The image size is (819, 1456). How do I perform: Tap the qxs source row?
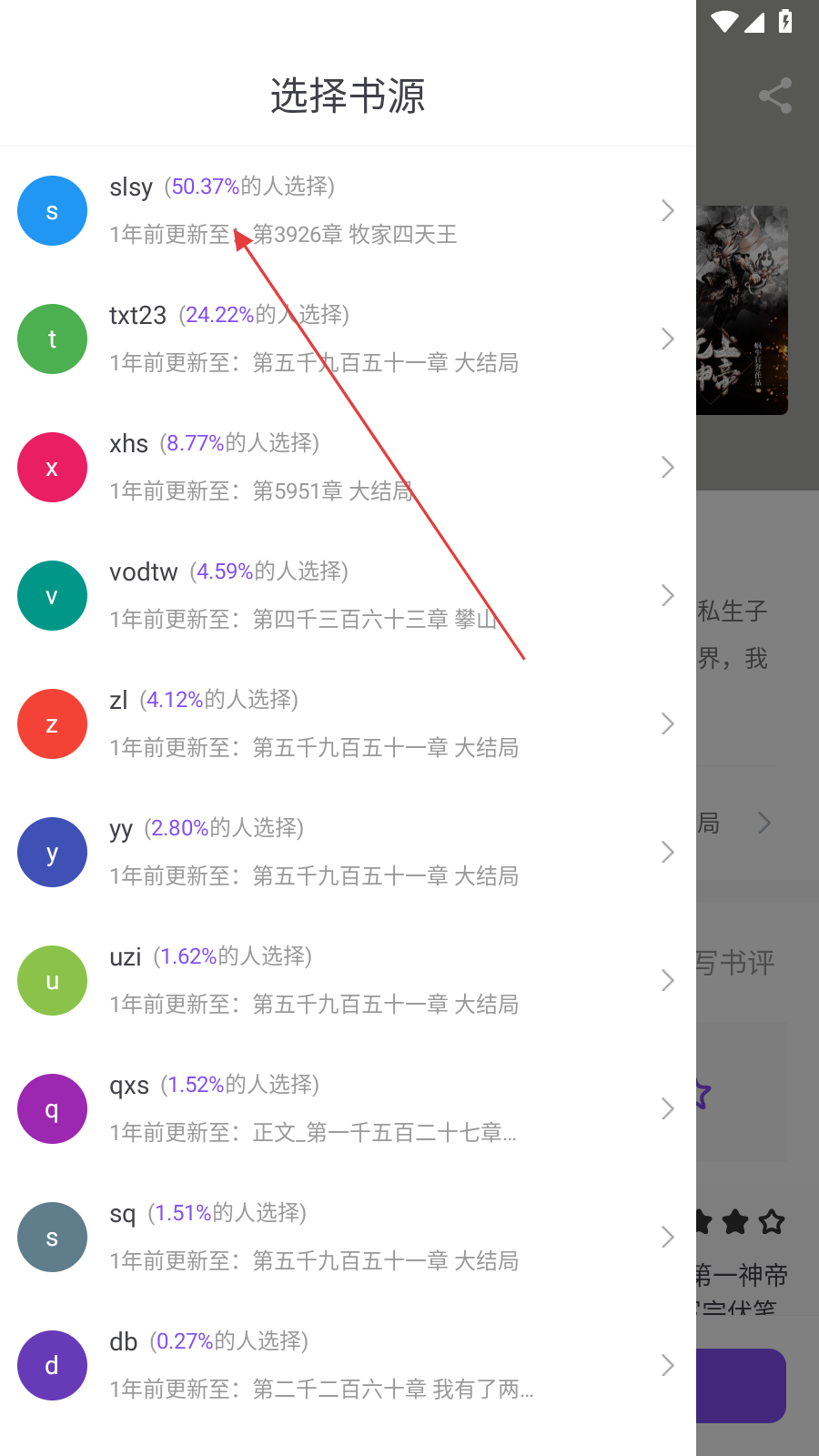(346, 1108)
